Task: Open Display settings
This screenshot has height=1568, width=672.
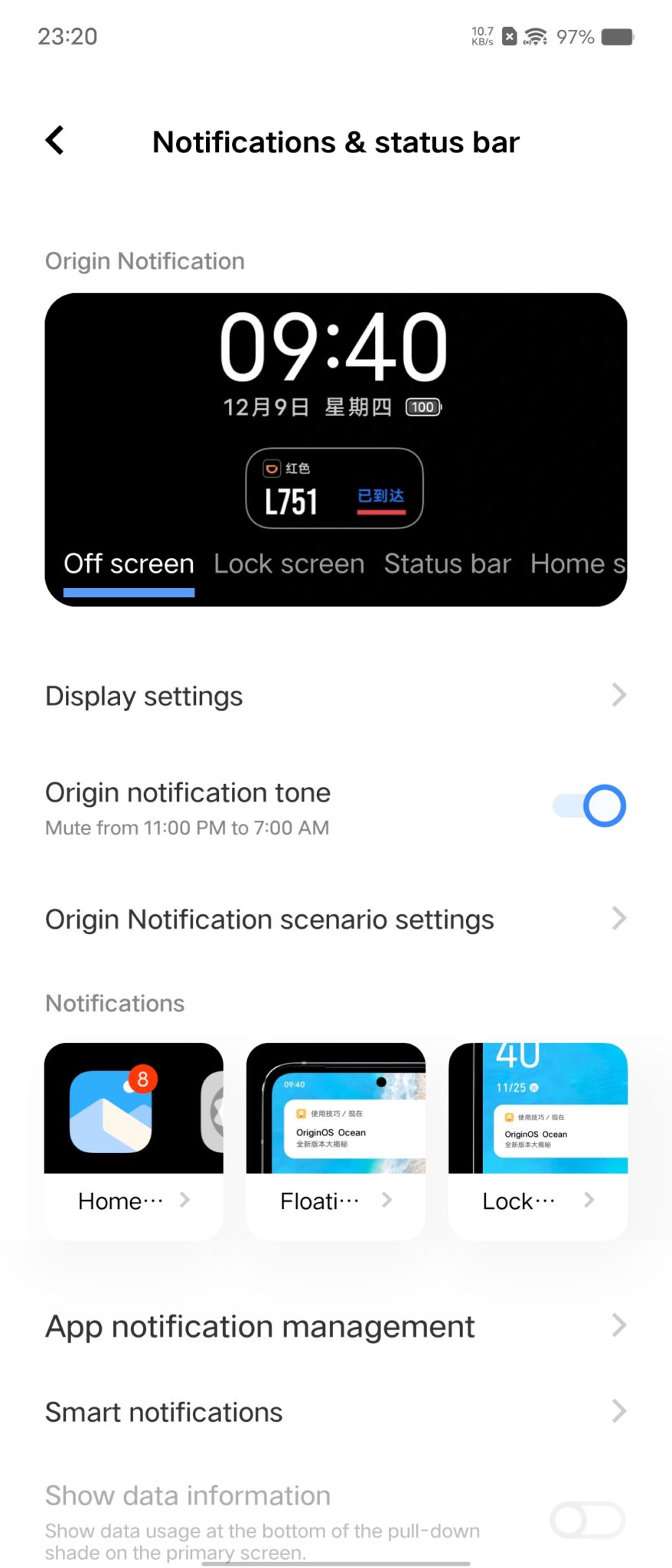Action: coord(335,696)
